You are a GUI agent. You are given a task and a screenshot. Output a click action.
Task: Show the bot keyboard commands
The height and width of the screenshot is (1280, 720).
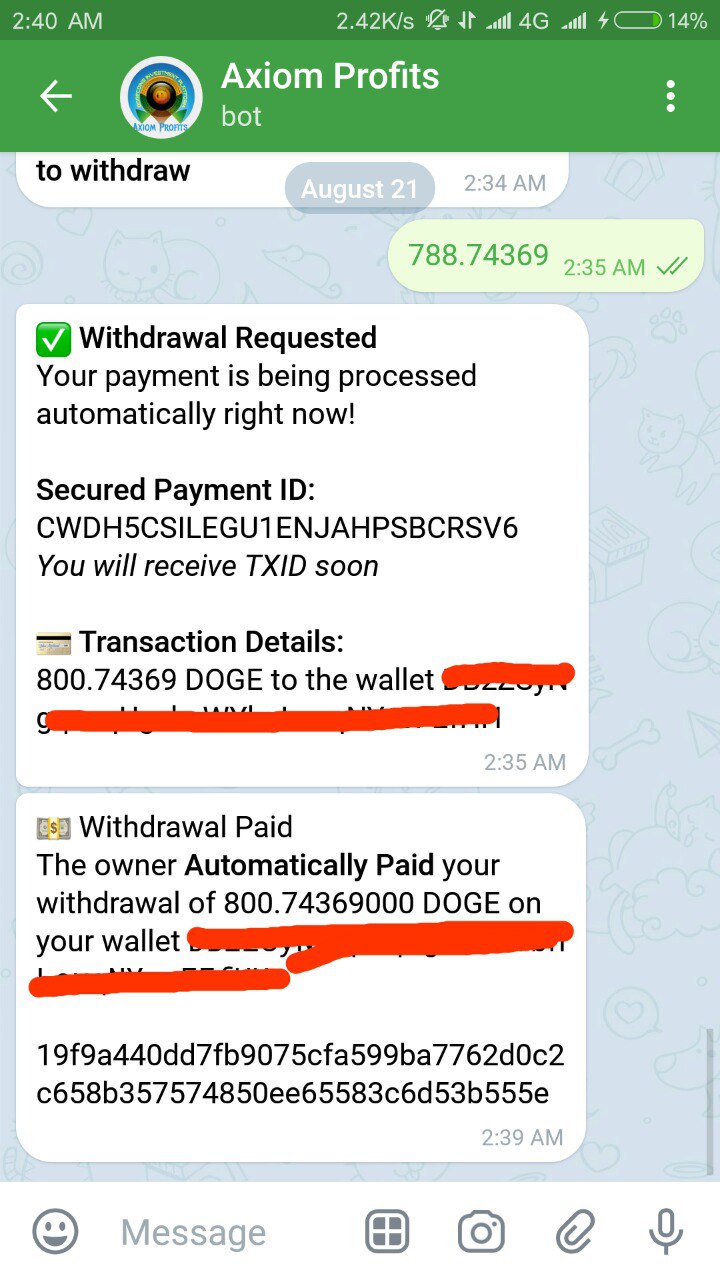click(388, 1232)
